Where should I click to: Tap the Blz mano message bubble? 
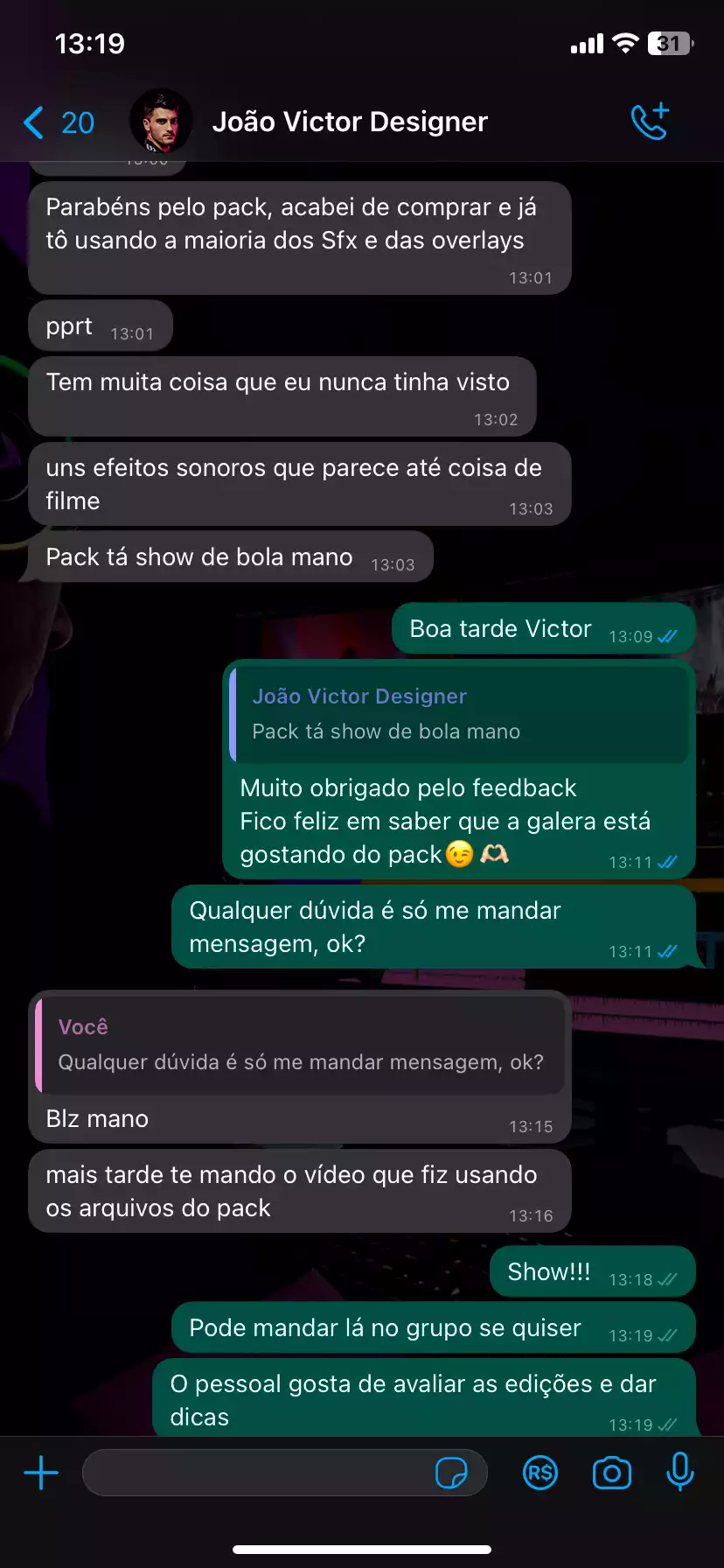click(98, 1118)
